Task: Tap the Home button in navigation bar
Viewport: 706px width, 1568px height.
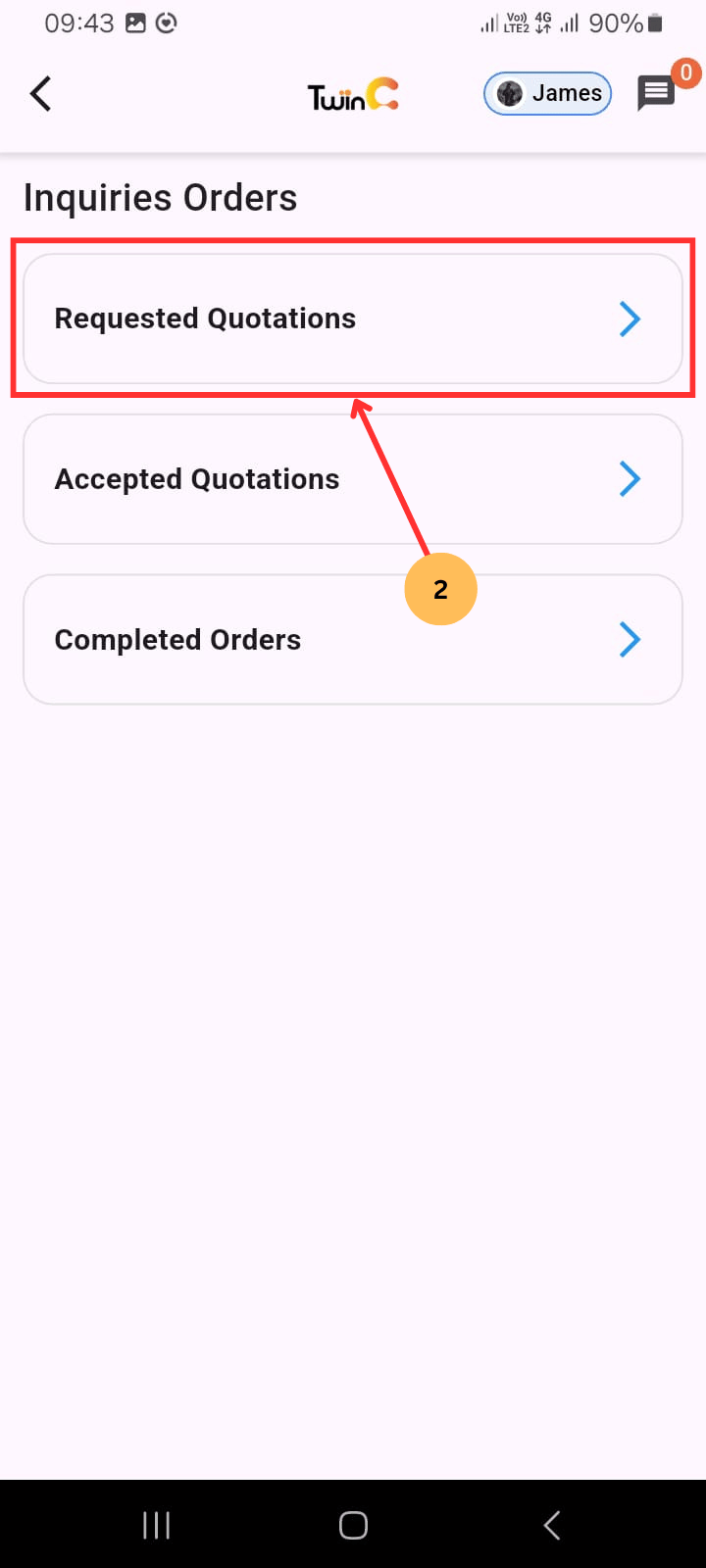Action: pos(353,1525)
